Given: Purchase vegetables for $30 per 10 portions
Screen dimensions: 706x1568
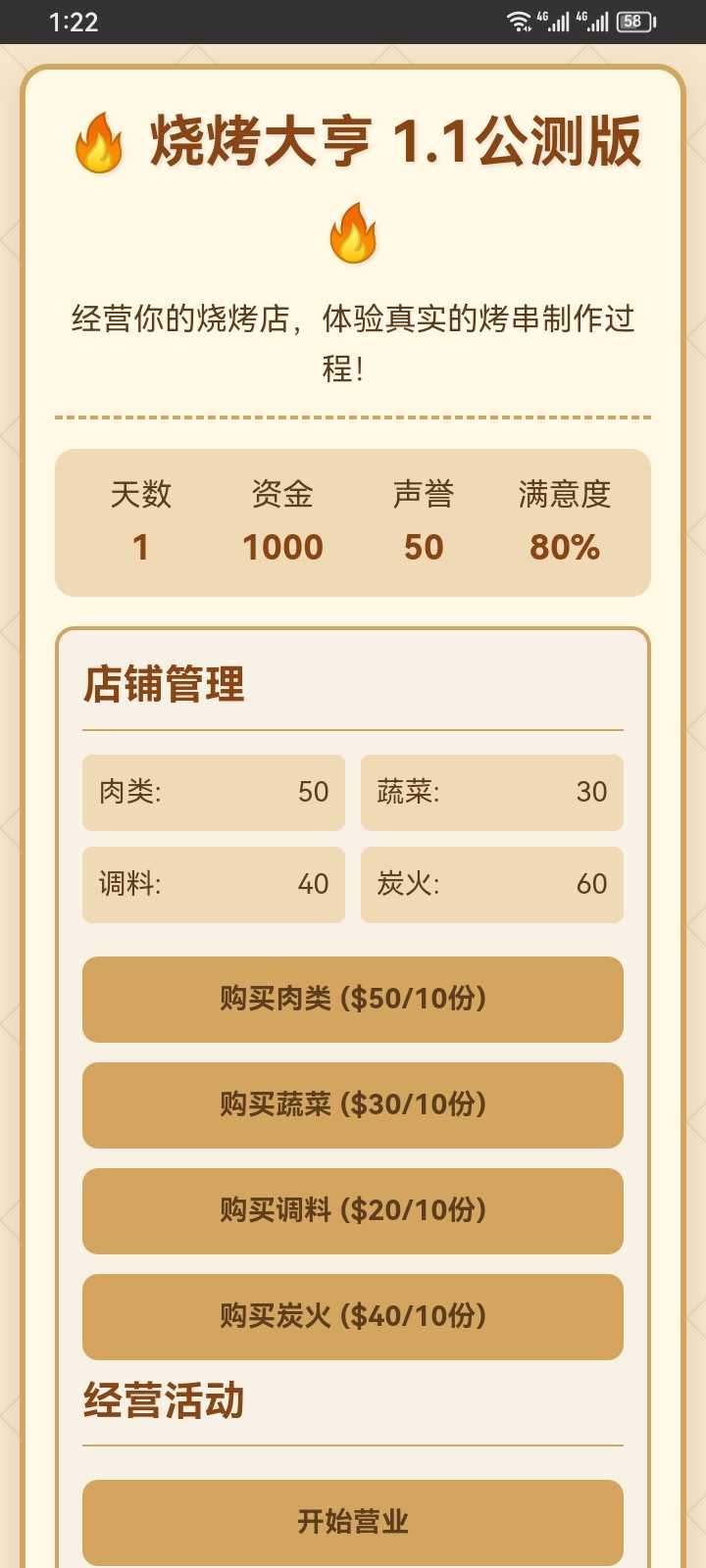Looking at the screenshot, I should pos(353,1104).
